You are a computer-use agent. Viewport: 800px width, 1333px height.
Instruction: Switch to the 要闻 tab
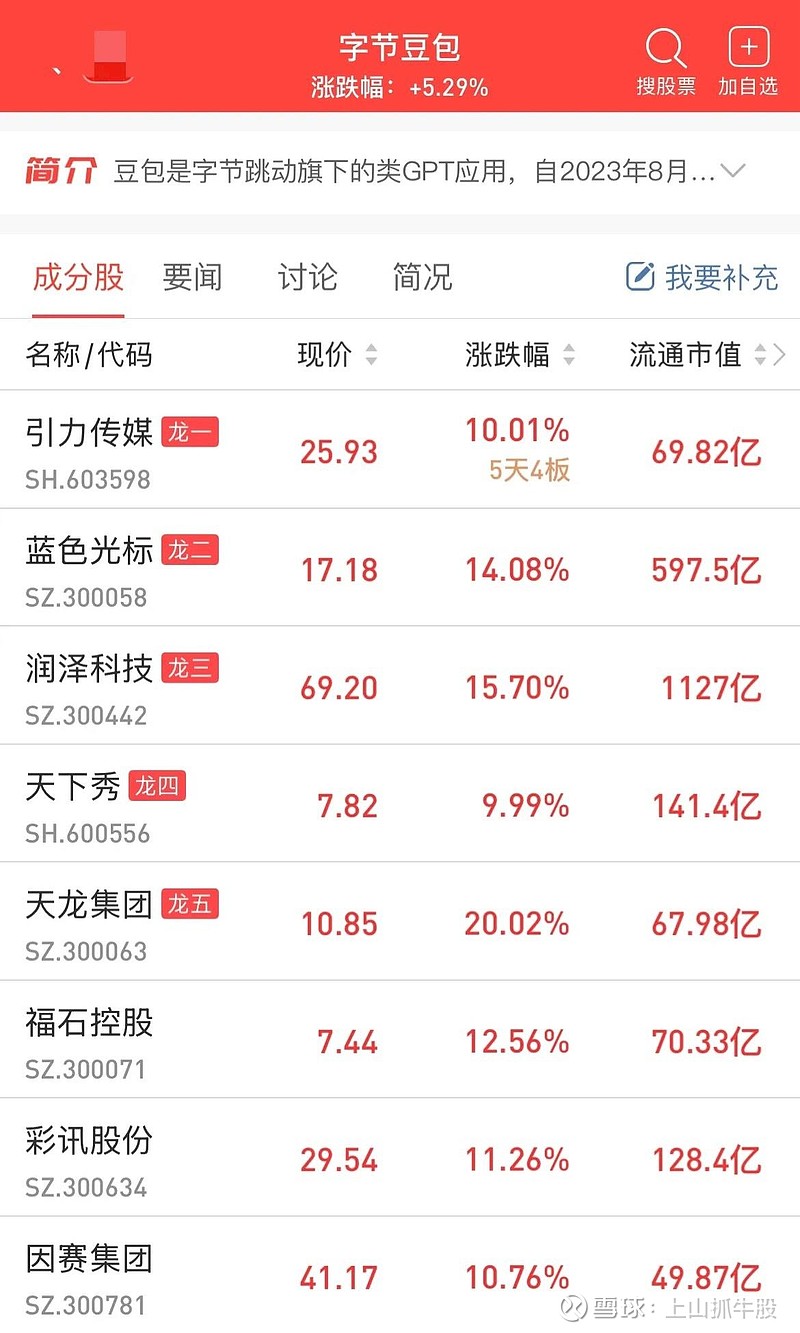pyautogui.click(x=192, y=277)
